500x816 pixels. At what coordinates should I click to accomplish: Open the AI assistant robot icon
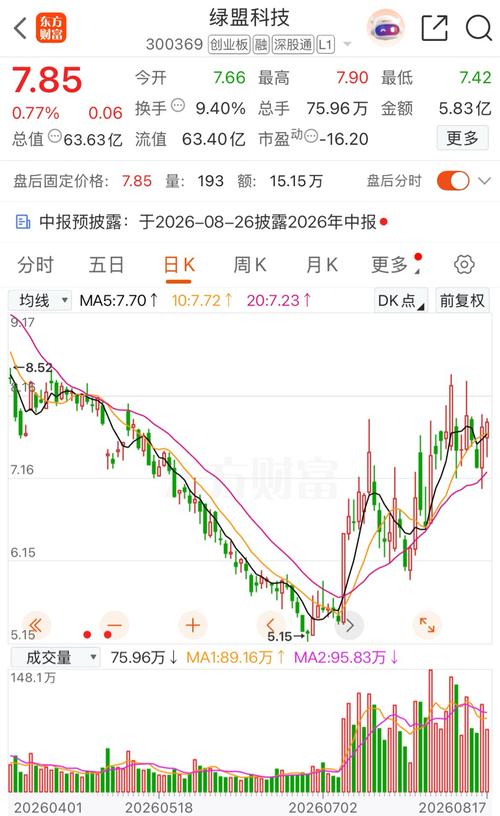pos(386,29)
